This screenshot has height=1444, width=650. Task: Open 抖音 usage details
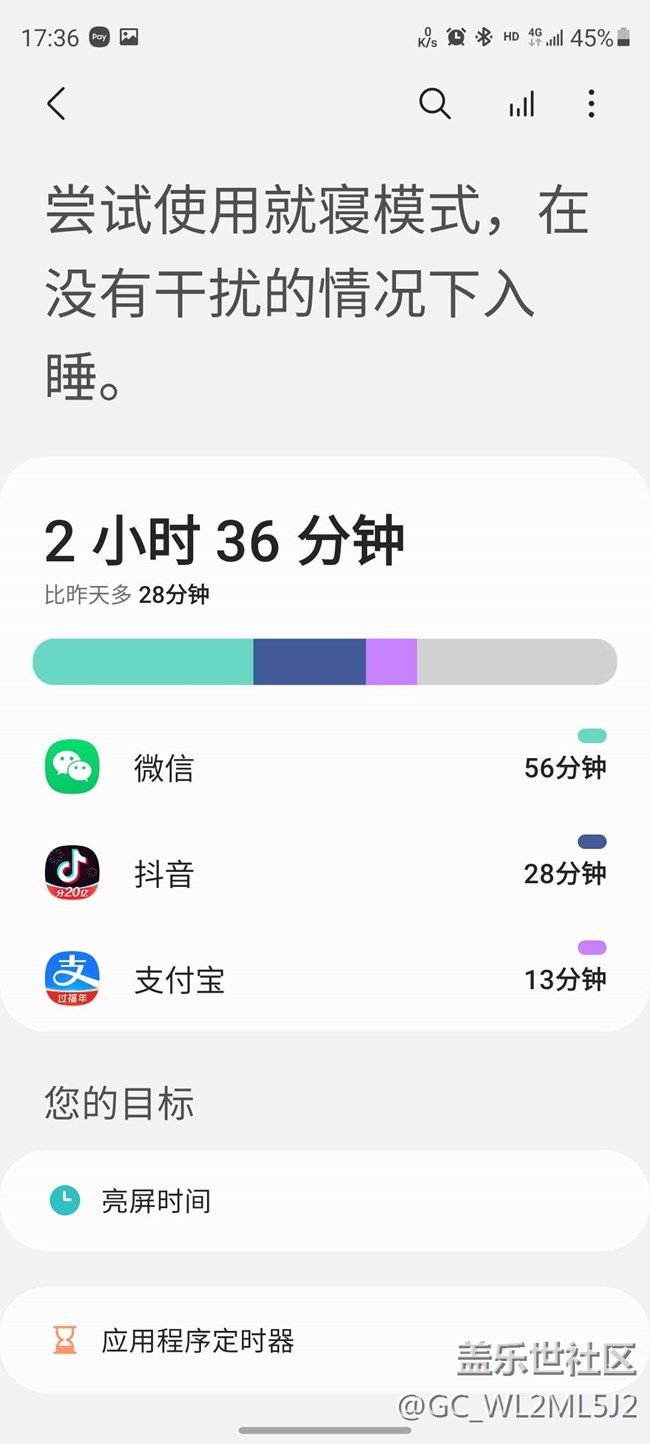click(325, 873)
